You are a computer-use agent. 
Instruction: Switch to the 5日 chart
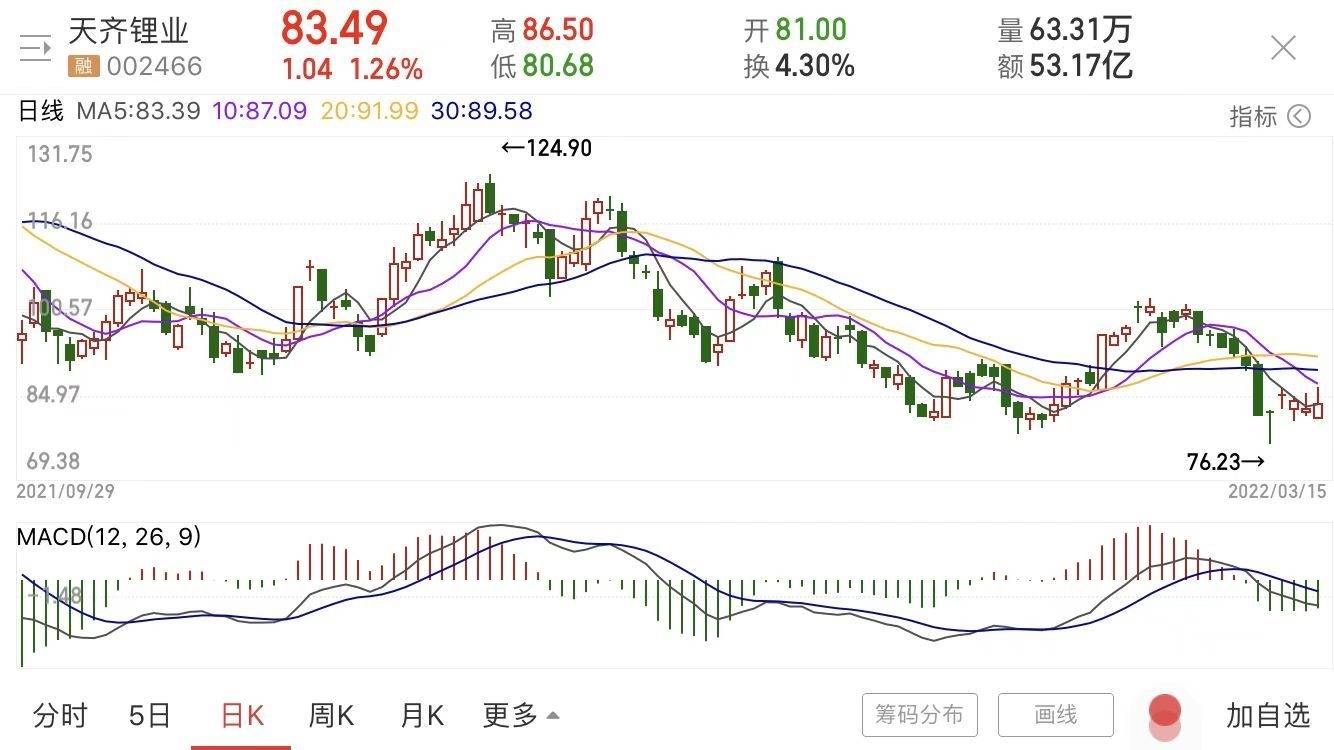click(x=150, y=715)
